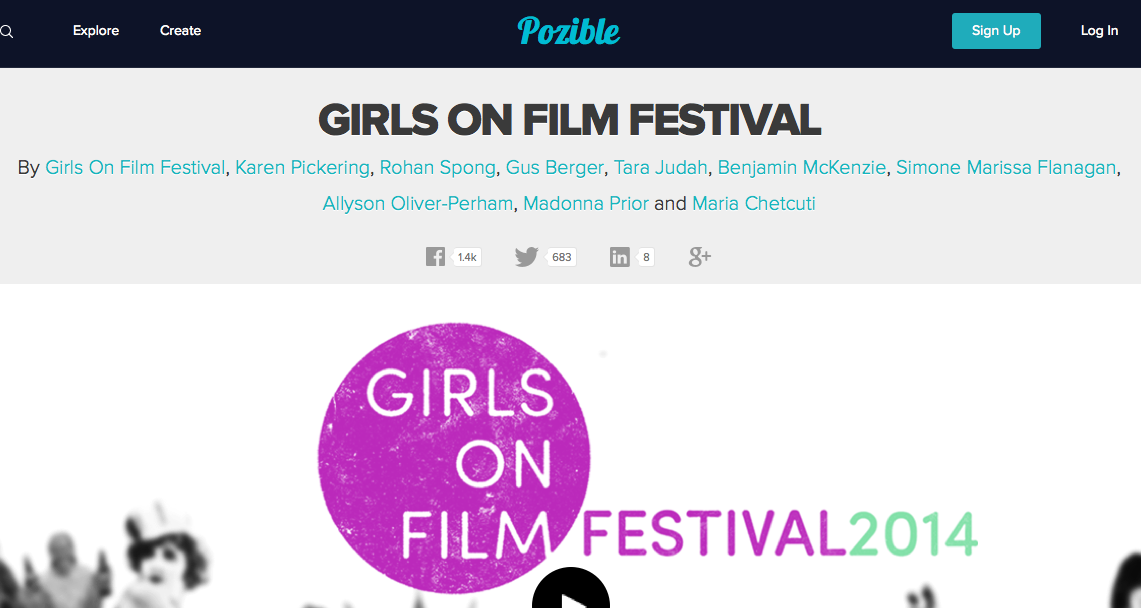Share the project on LinkedIn
The width and height of the screenshot is (1141, 608).
(619, 257)
